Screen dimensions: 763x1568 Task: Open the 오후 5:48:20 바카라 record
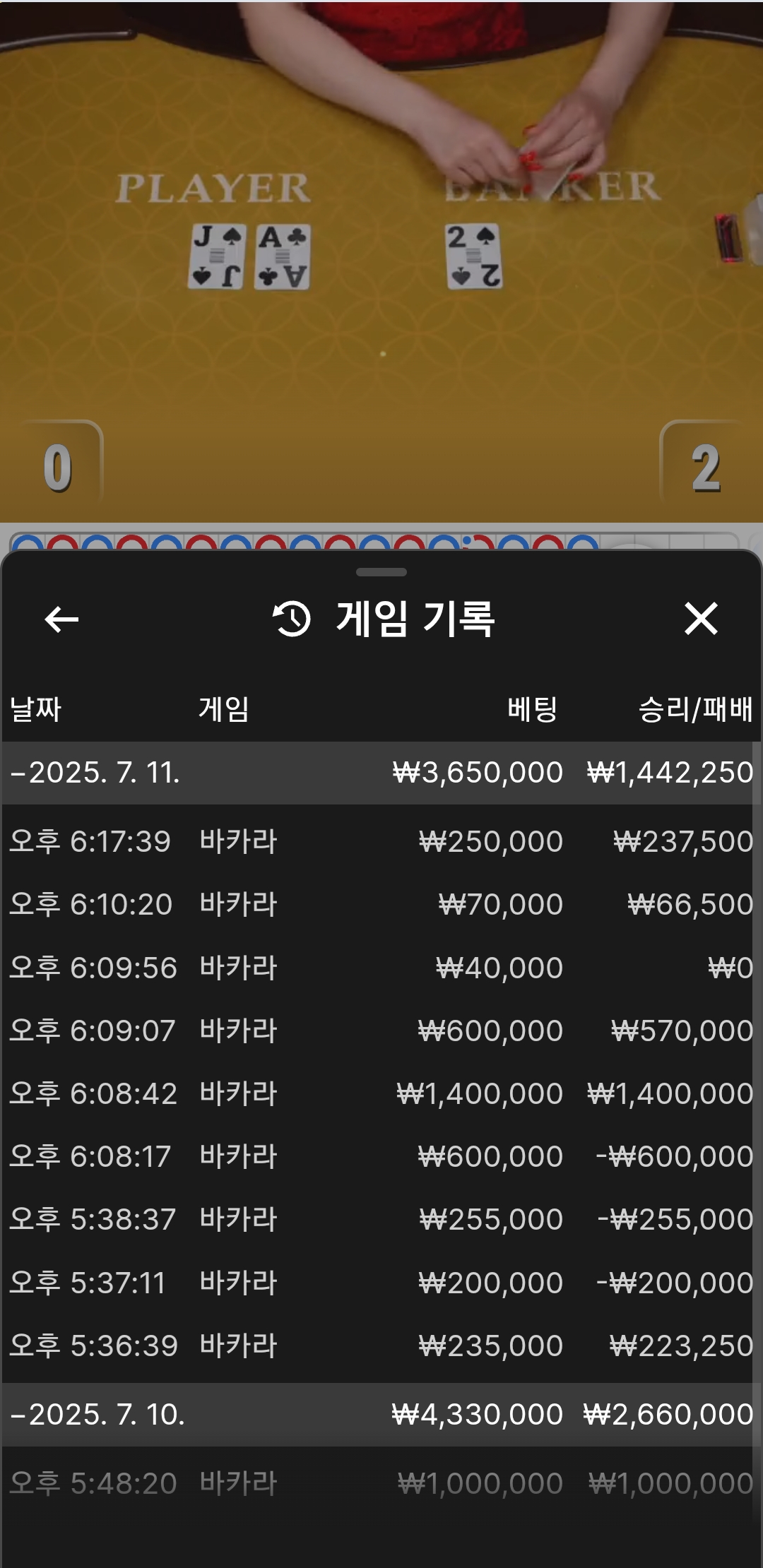pos(380,1483)
